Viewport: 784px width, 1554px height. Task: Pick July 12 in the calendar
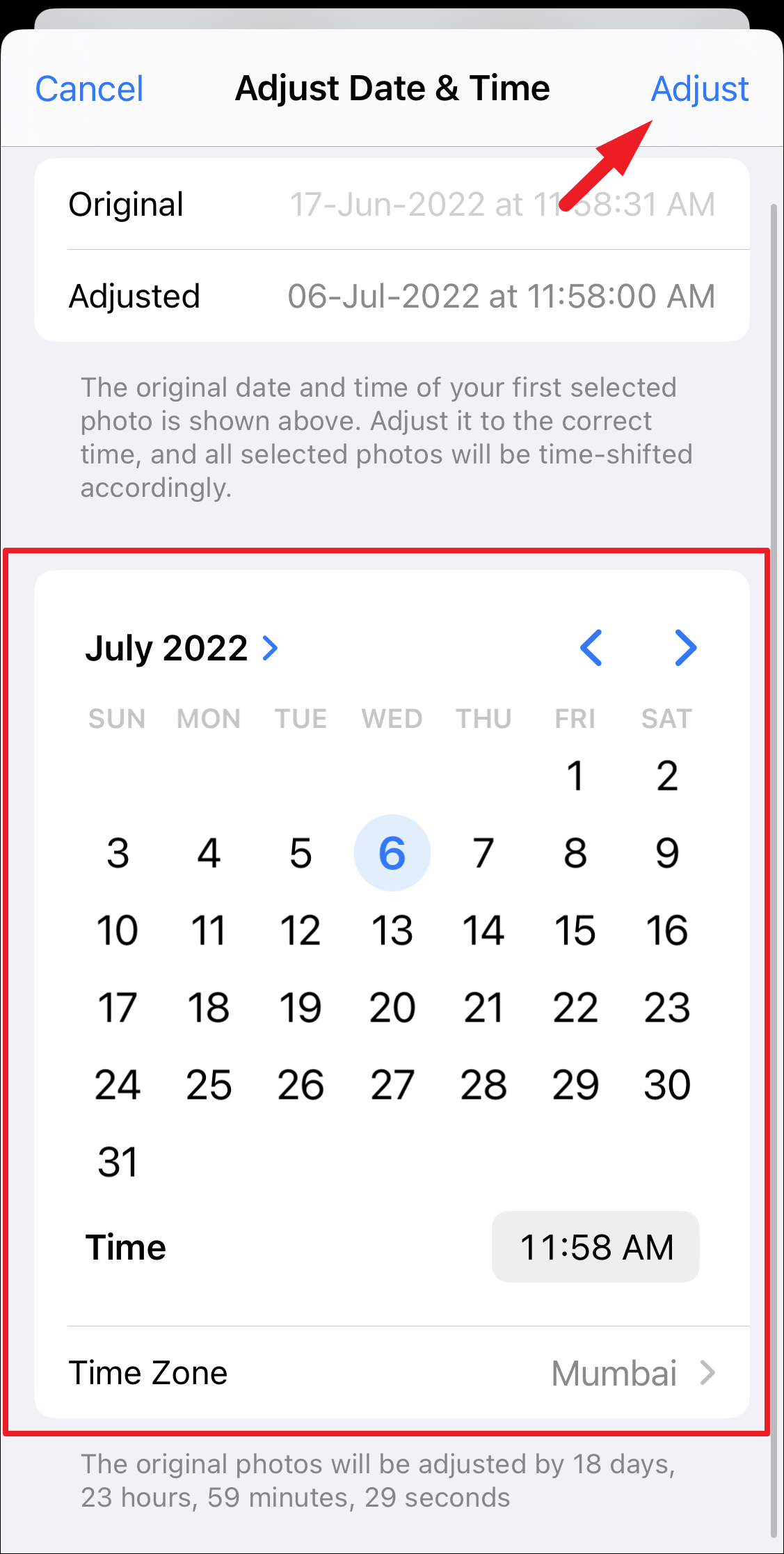301,930
